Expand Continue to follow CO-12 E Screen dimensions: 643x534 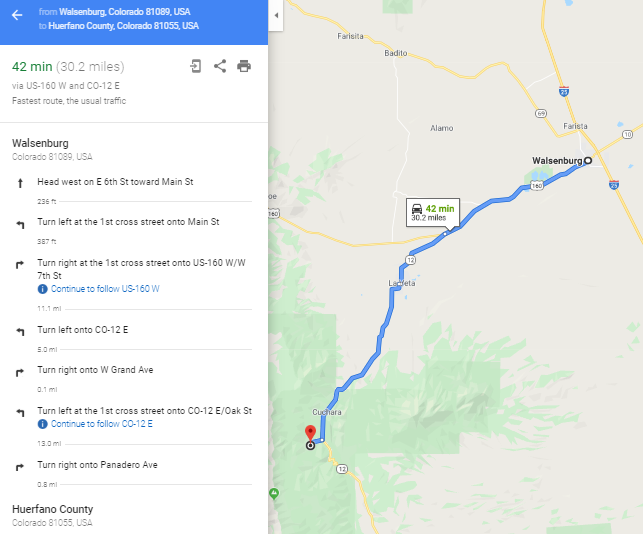click(x=102, y=424)
